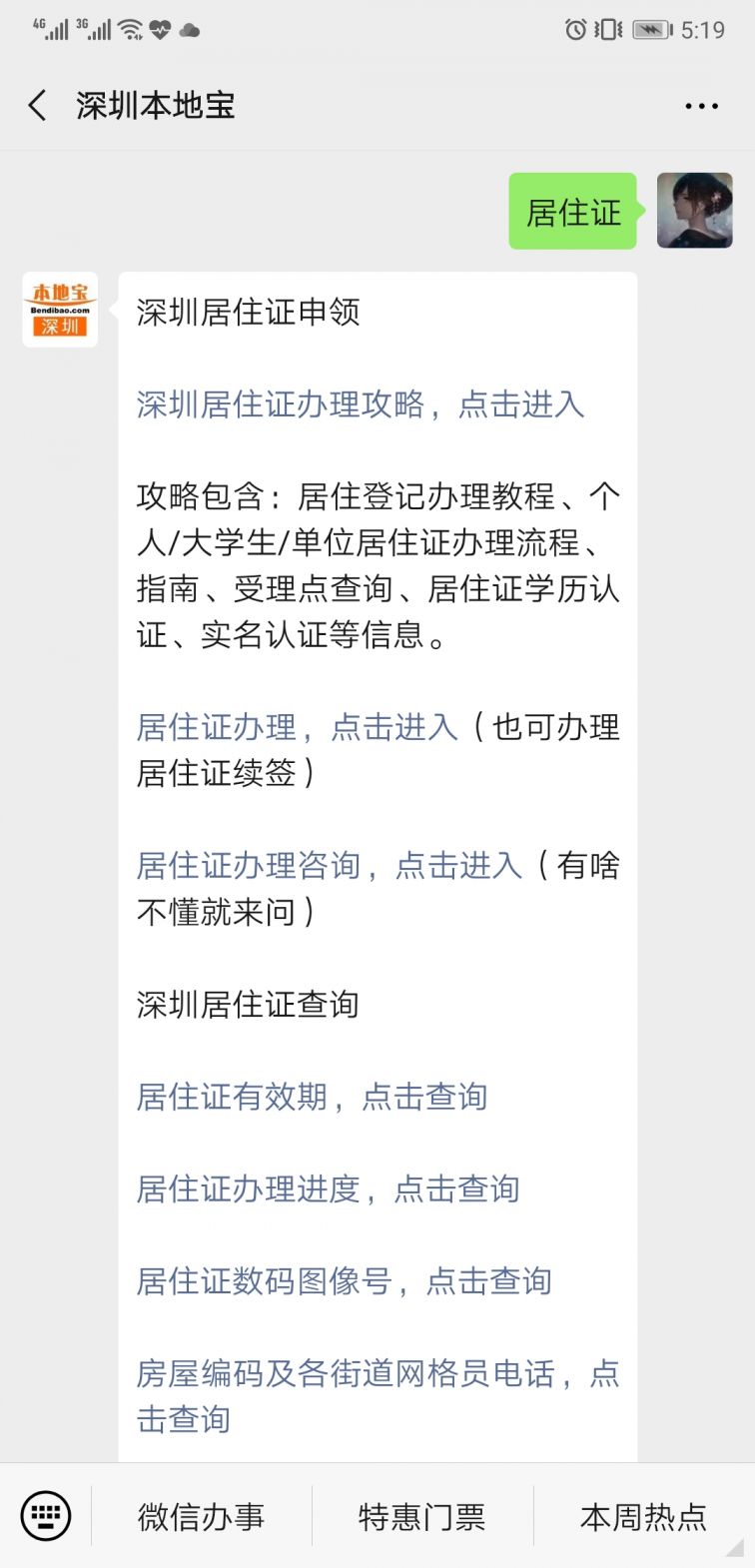This screenshot has height=1568, width=755.
Task: Open 居住证数码图像号 query link
Action: click(344, 1280)
